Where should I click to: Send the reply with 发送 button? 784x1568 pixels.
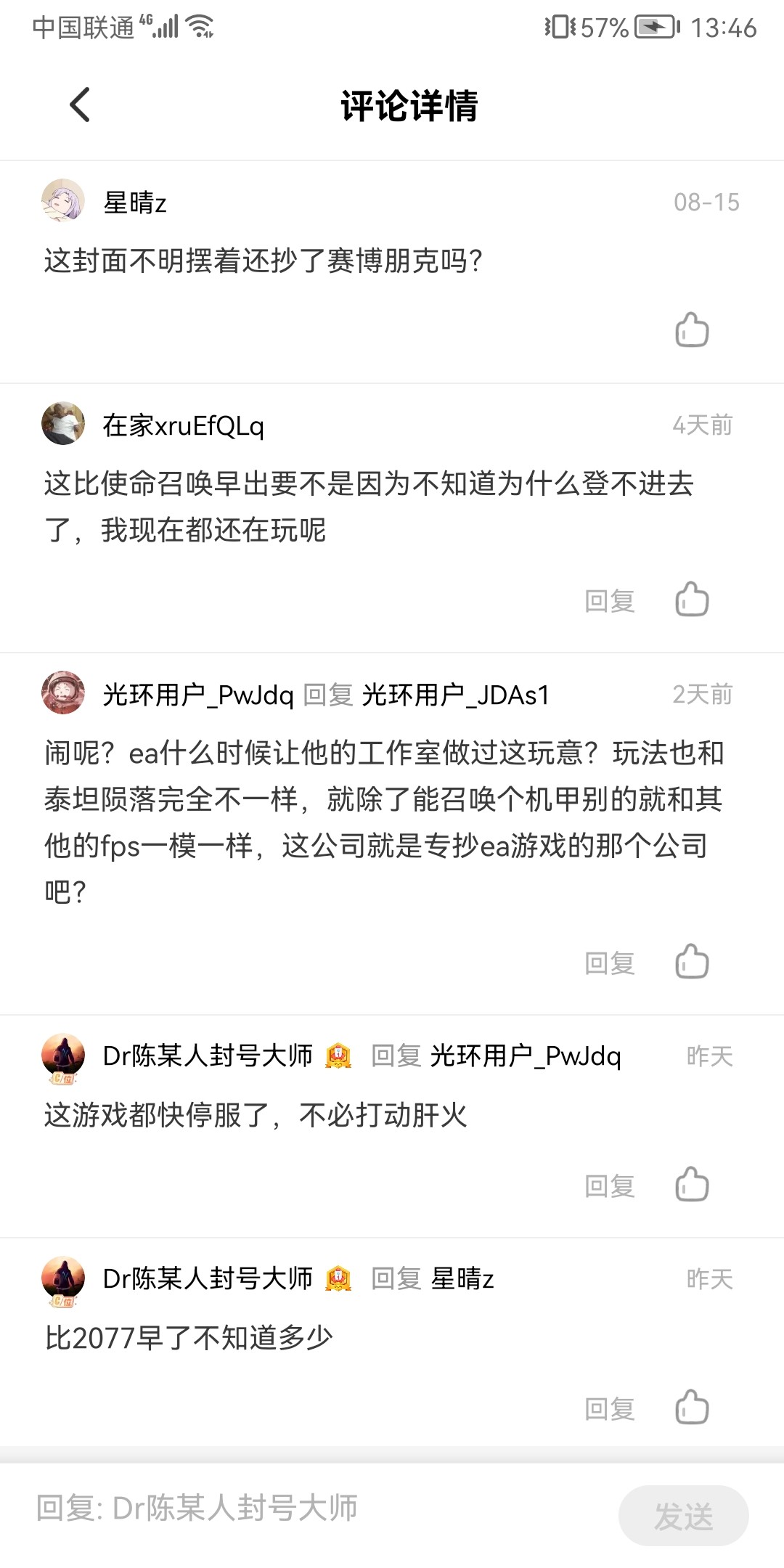point(683,1516)
